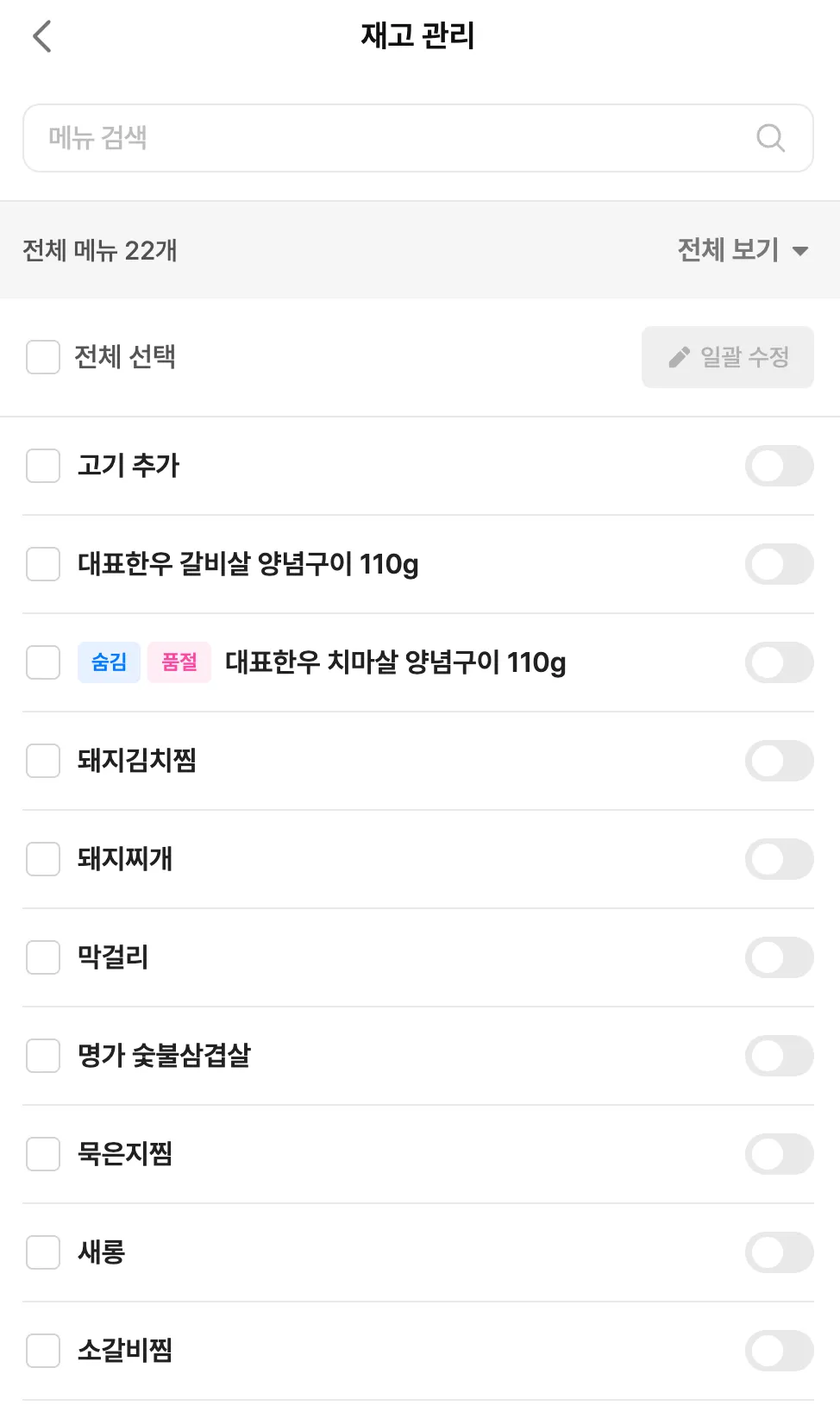Enable the 명가 숯불삼겹살 toggle
Viewport: 840px width, 1418px height.
[x=779, y=1056]
